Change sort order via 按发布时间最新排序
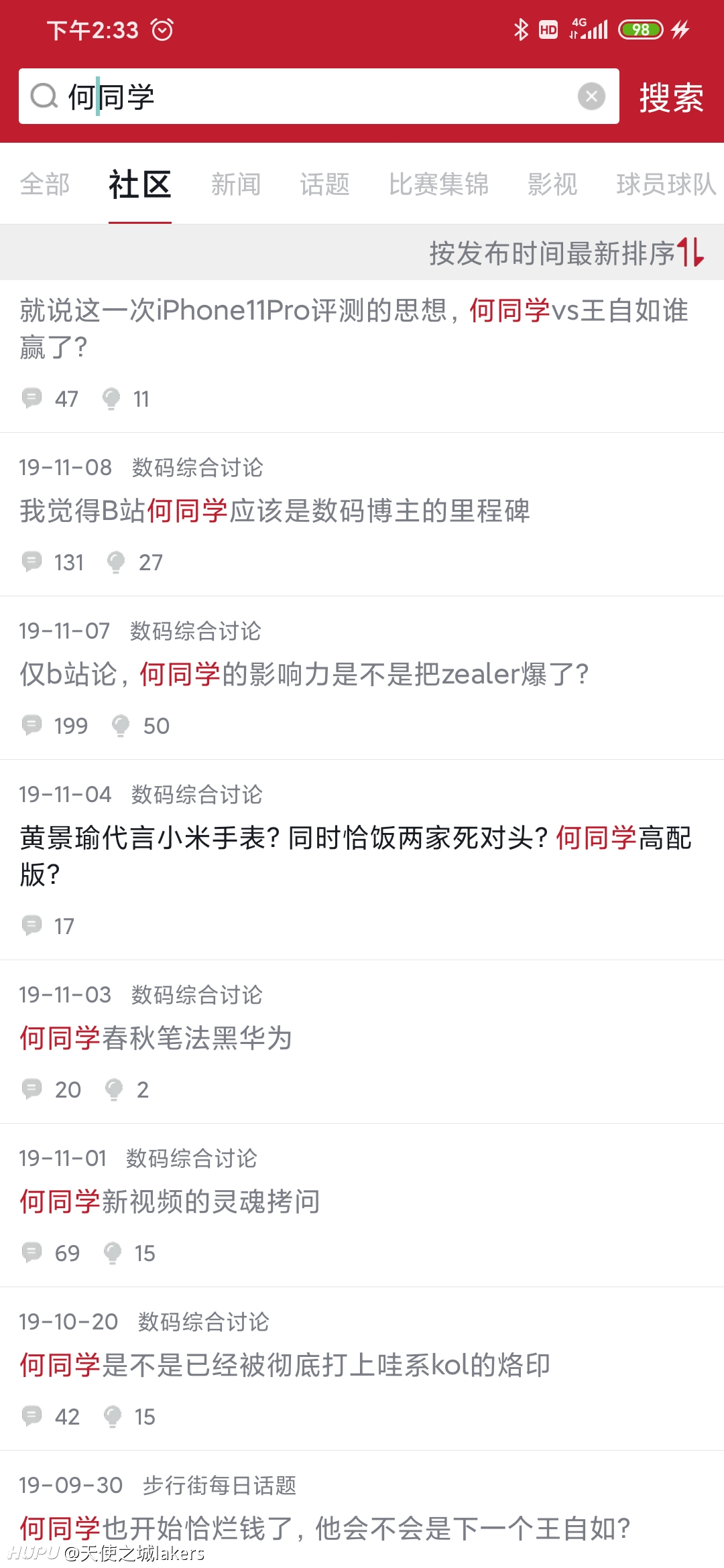 pyautogui.click(x=567, y=253)
